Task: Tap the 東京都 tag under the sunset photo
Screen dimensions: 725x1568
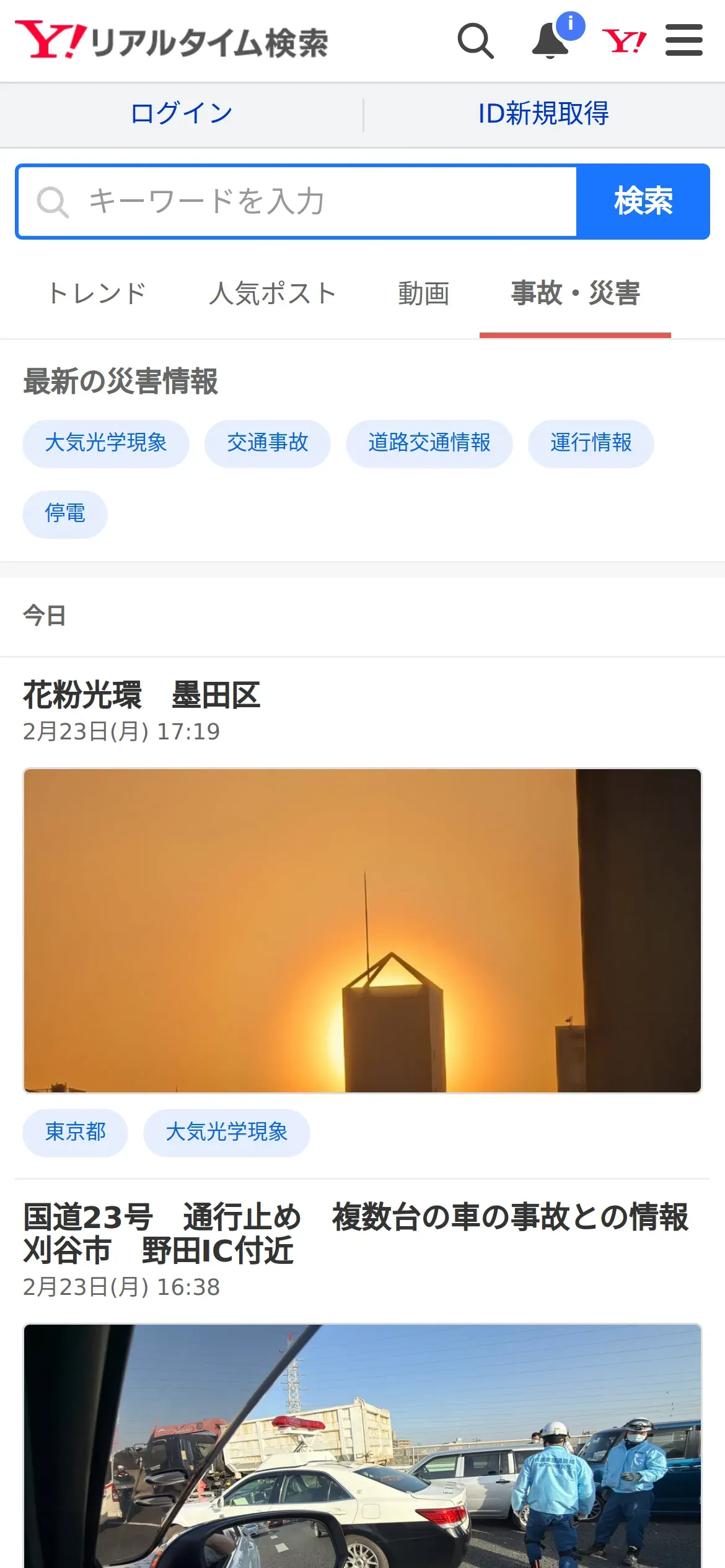Action: click(x=76, y=1132)
